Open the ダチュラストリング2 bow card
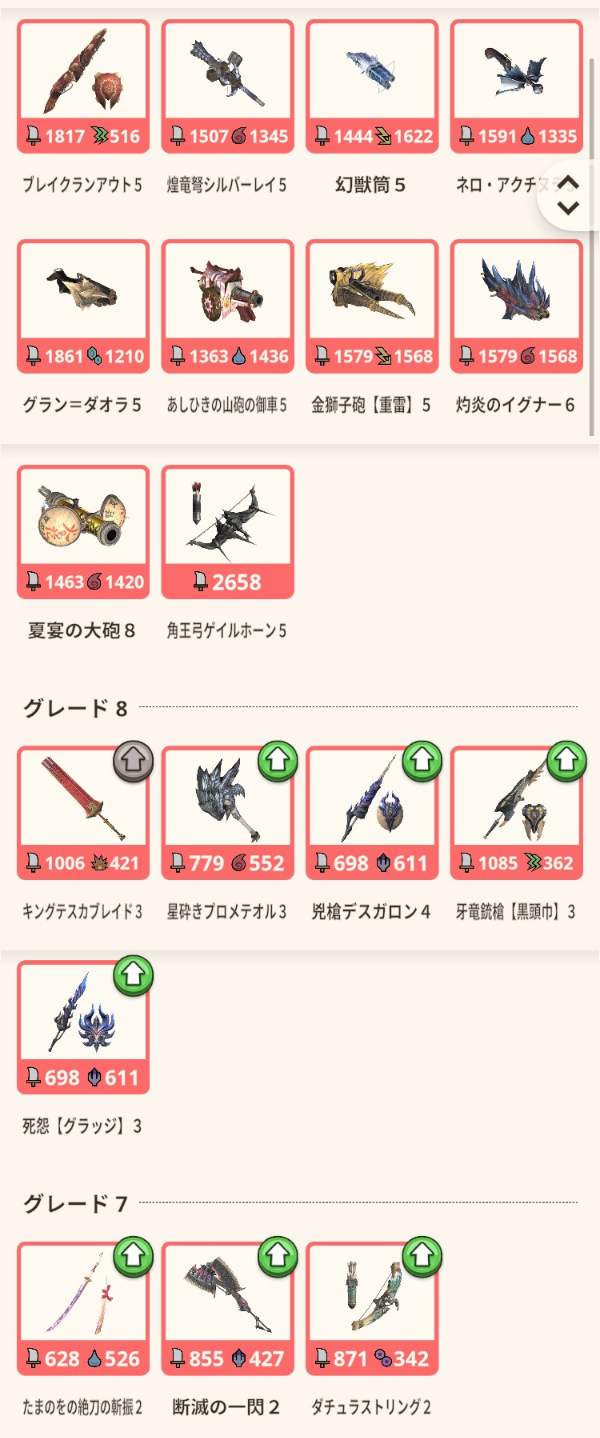Viewport: 600px width, 1438px height. (371, 1309)
